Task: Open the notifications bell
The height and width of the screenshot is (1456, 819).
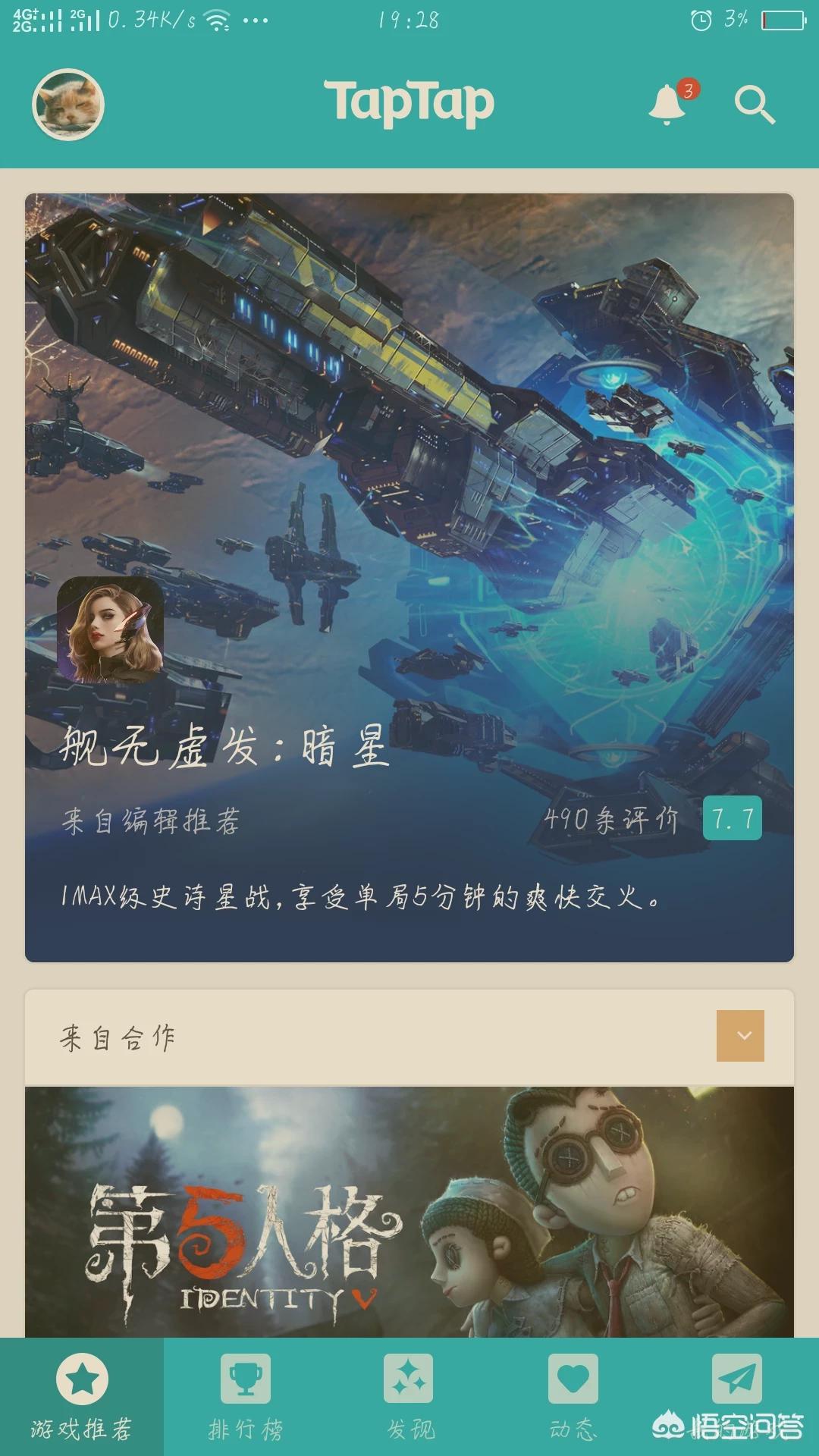Action: (668, 104)
